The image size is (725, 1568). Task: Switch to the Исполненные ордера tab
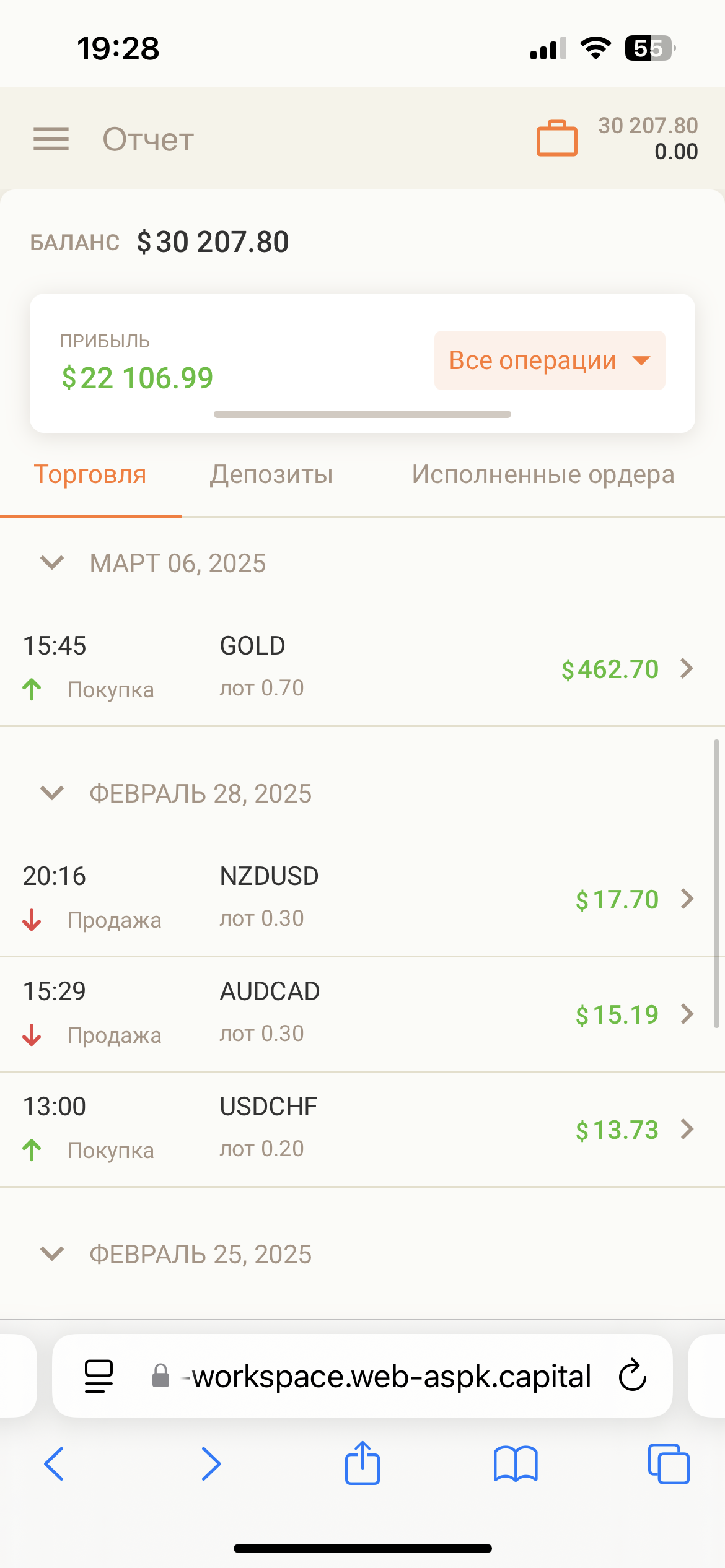click(x=543, y=475)
